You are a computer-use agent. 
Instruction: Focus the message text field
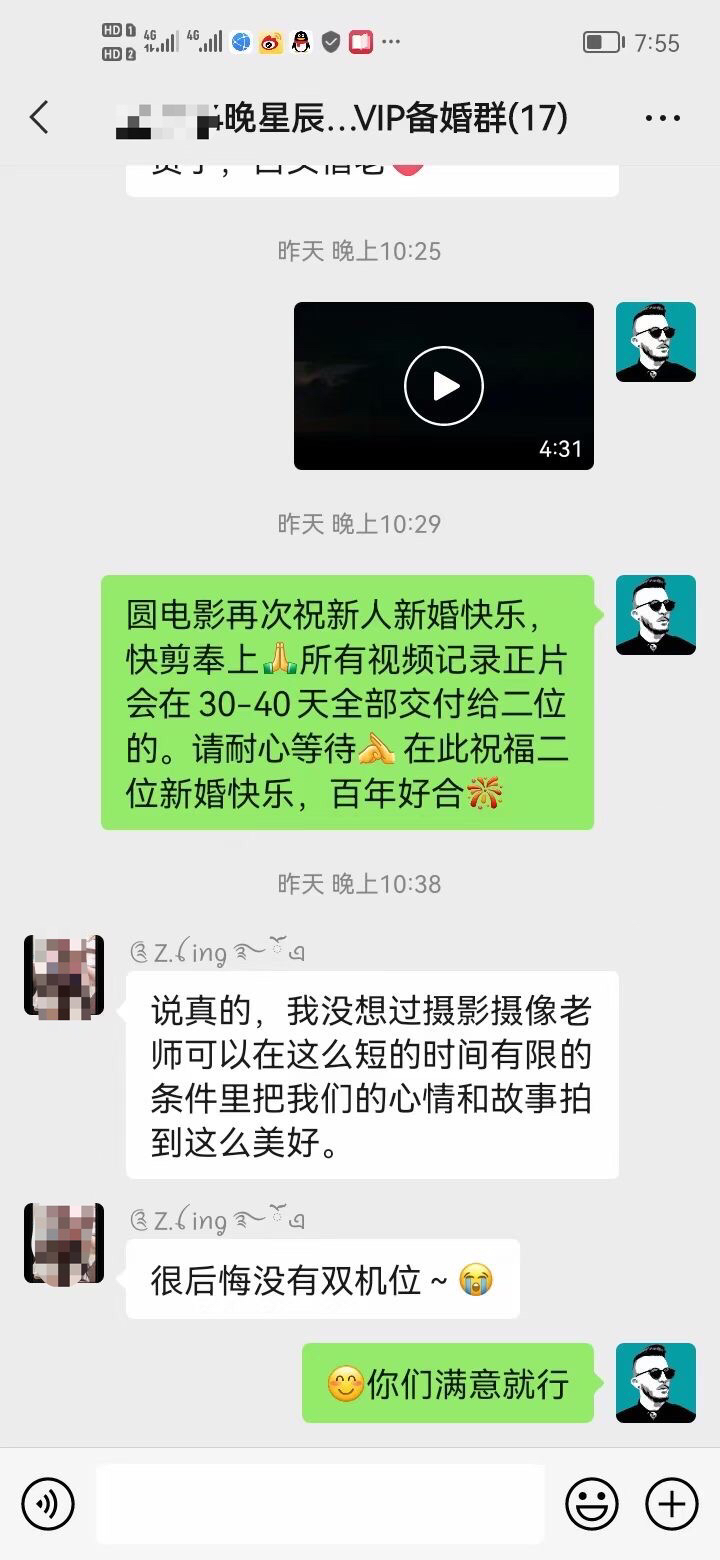(321, 1503)
